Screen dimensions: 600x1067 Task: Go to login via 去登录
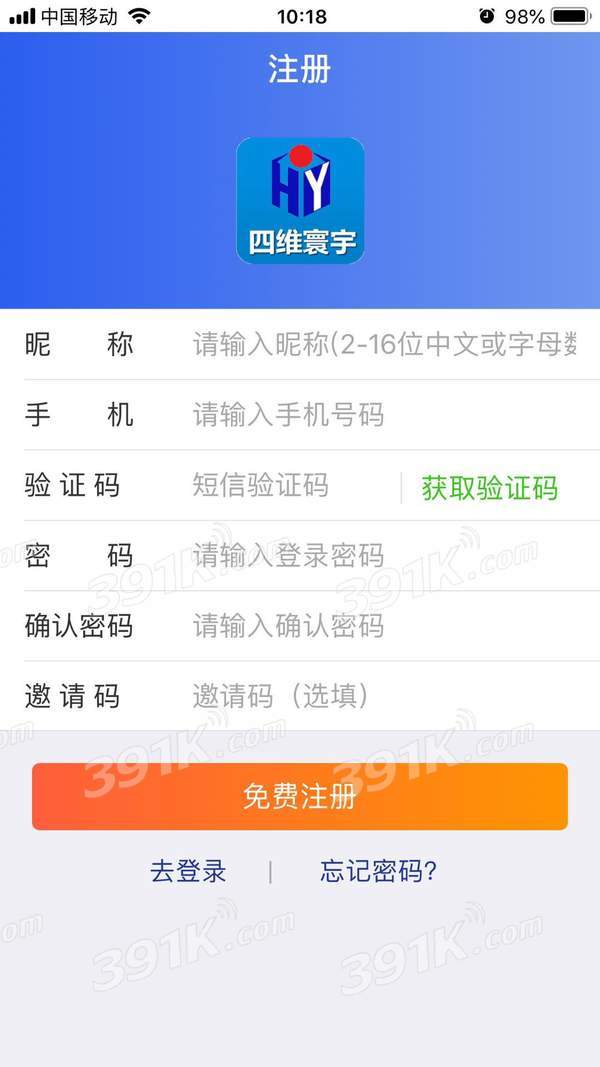tap(188, 871)
